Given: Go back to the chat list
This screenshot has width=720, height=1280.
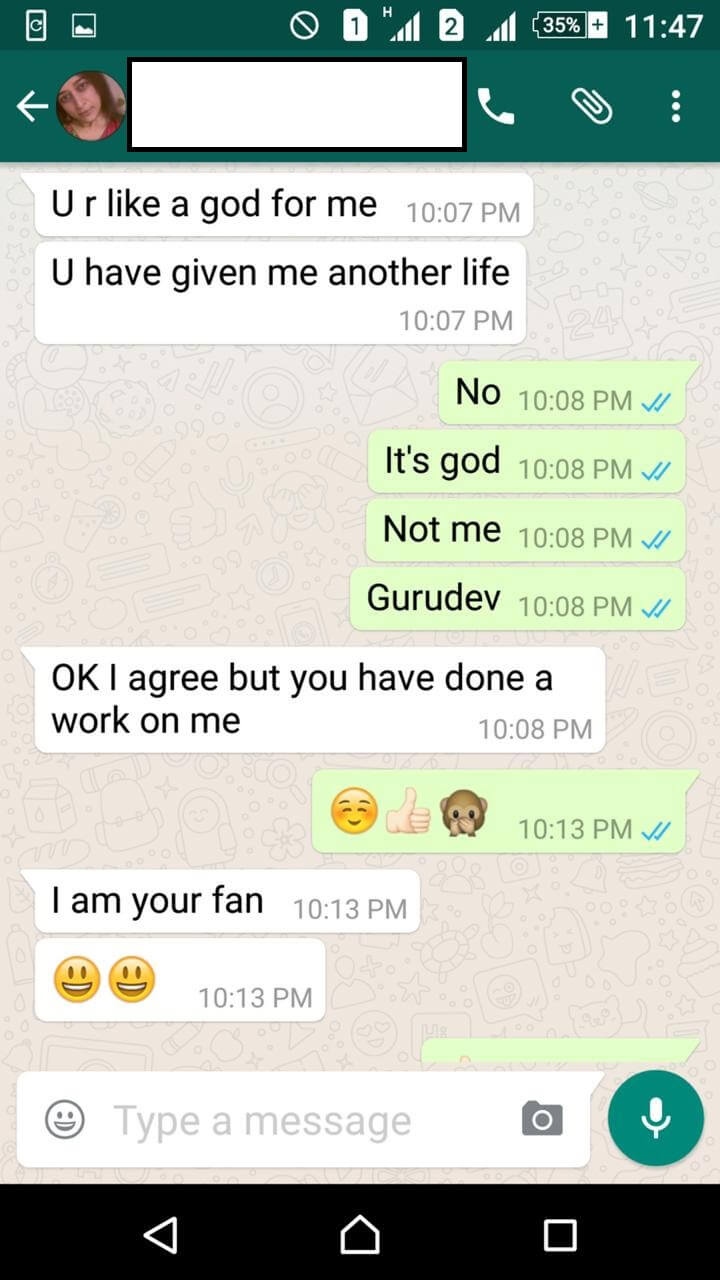Looking at the screenshot, I should pyautogui.click(x=32, y=106).
